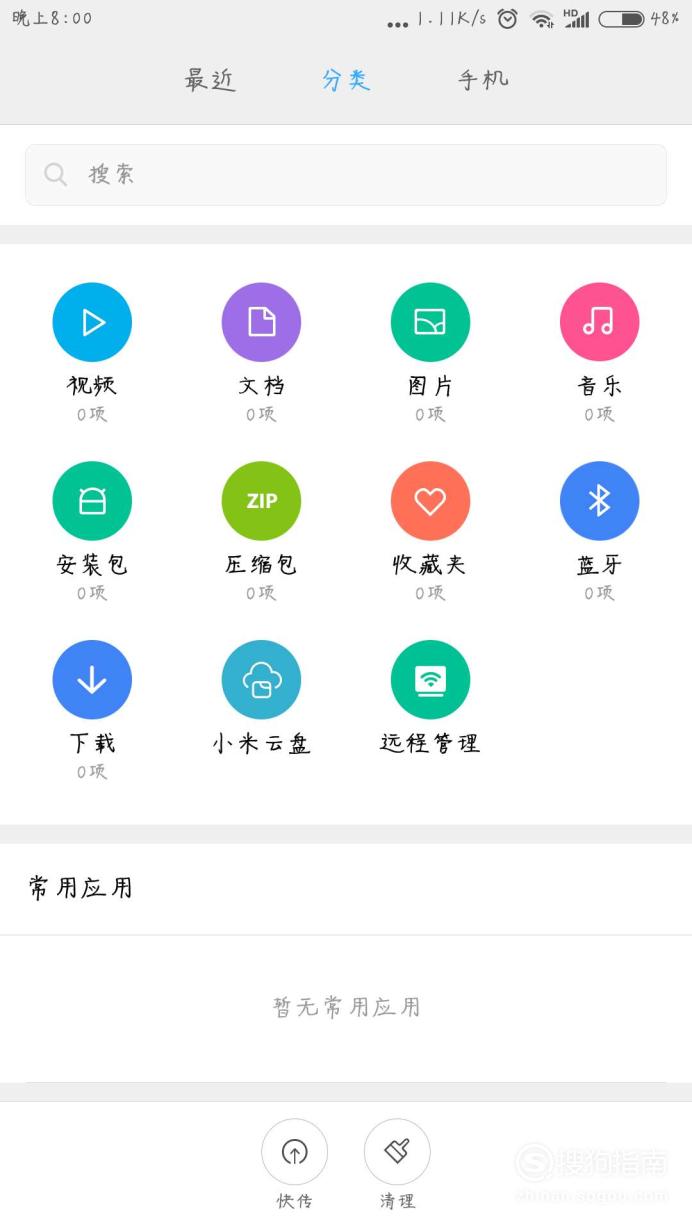This screenshot has width=692, height=1230.
Task: Select the 分类 tab
Action: [x=346, y=80]
